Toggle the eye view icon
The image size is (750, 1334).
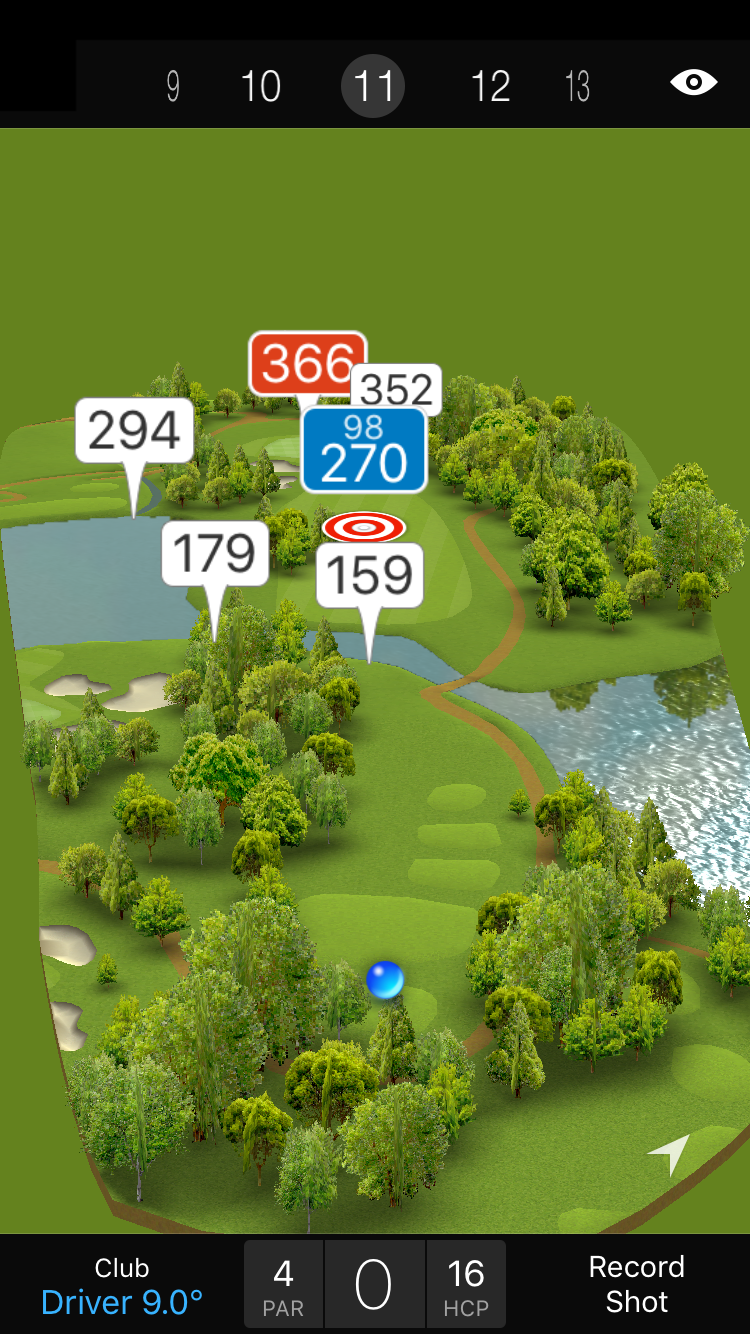coord(693,82)
